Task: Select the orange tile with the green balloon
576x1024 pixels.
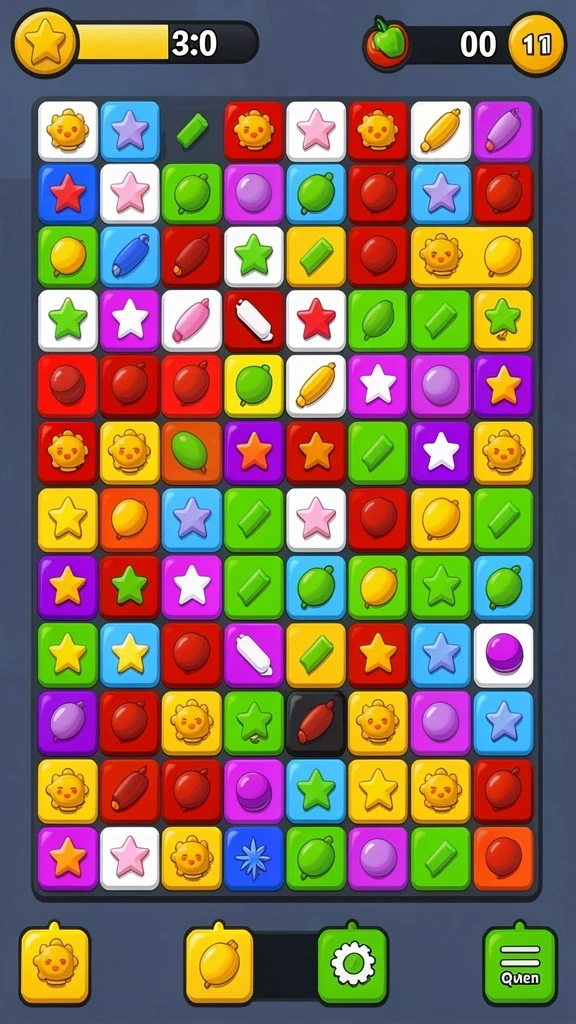Action: tap(192, 453)
